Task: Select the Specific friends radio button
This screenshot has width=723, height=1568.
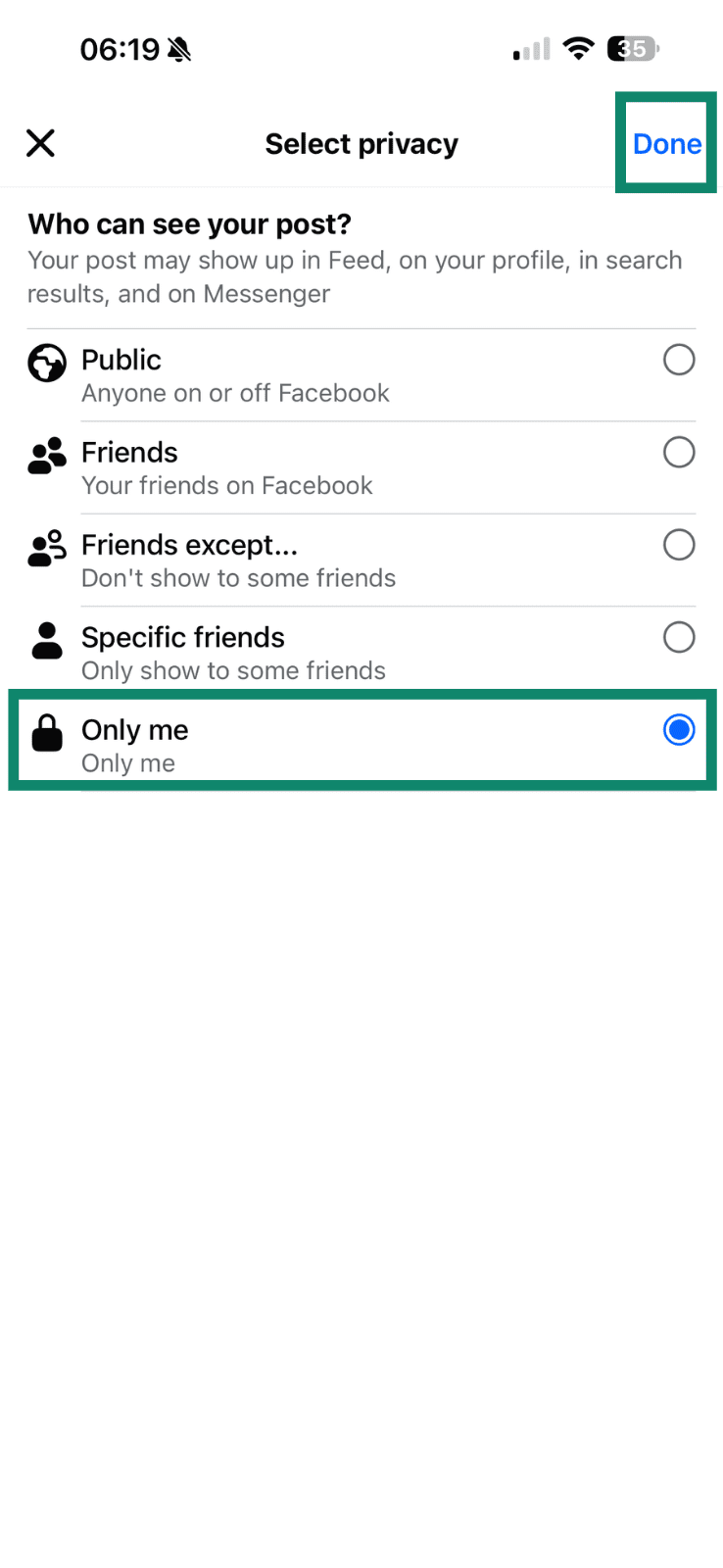Action: pyautogui.click(x=679, y=637)
